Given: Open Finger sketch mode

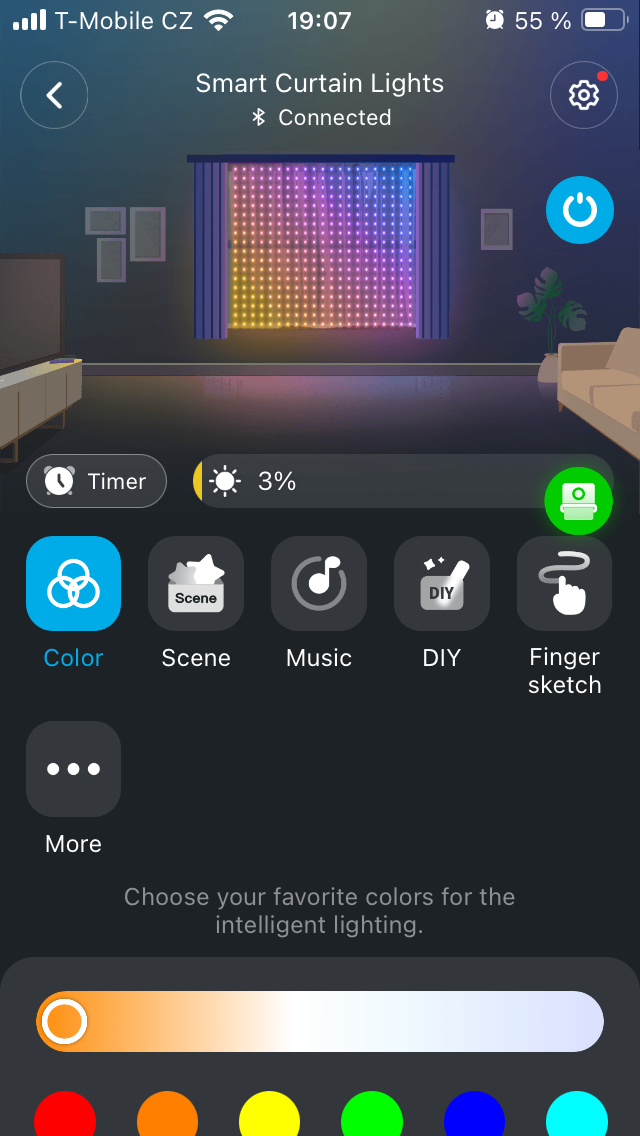Looking at the screenshot, I should [564, 584].
